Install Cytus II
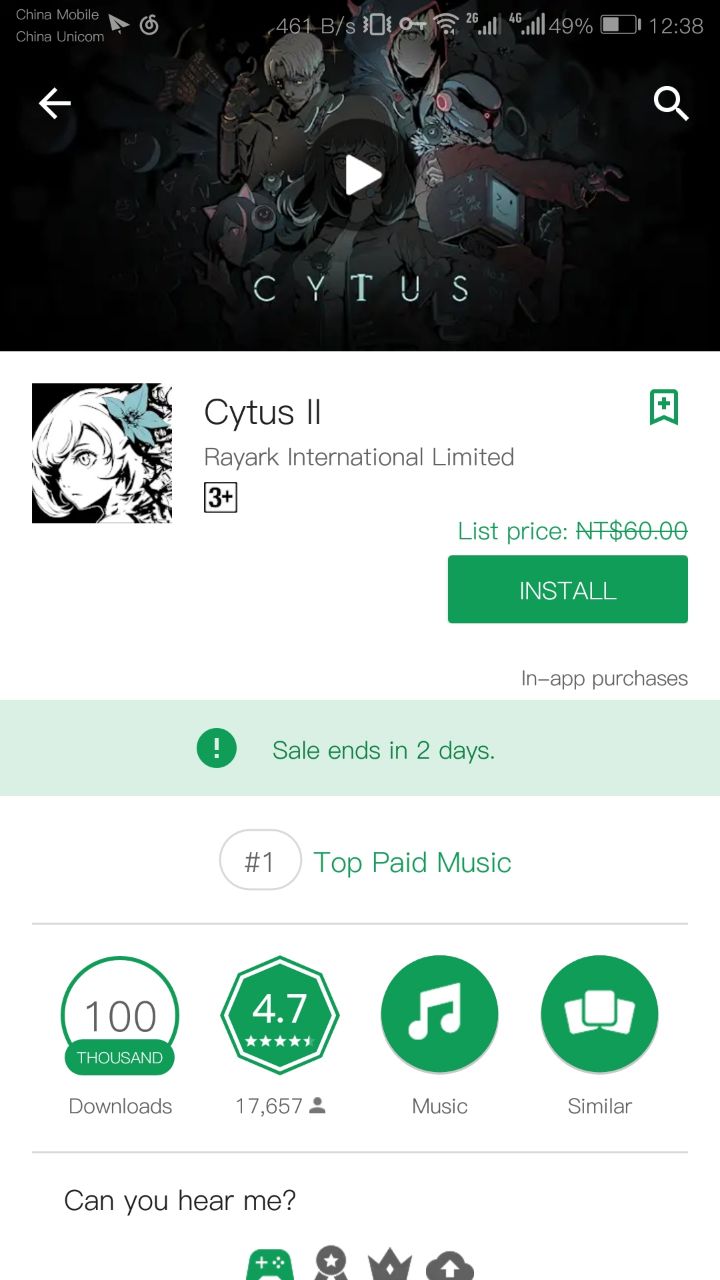The image size is (720, 1280). [568, 590]
